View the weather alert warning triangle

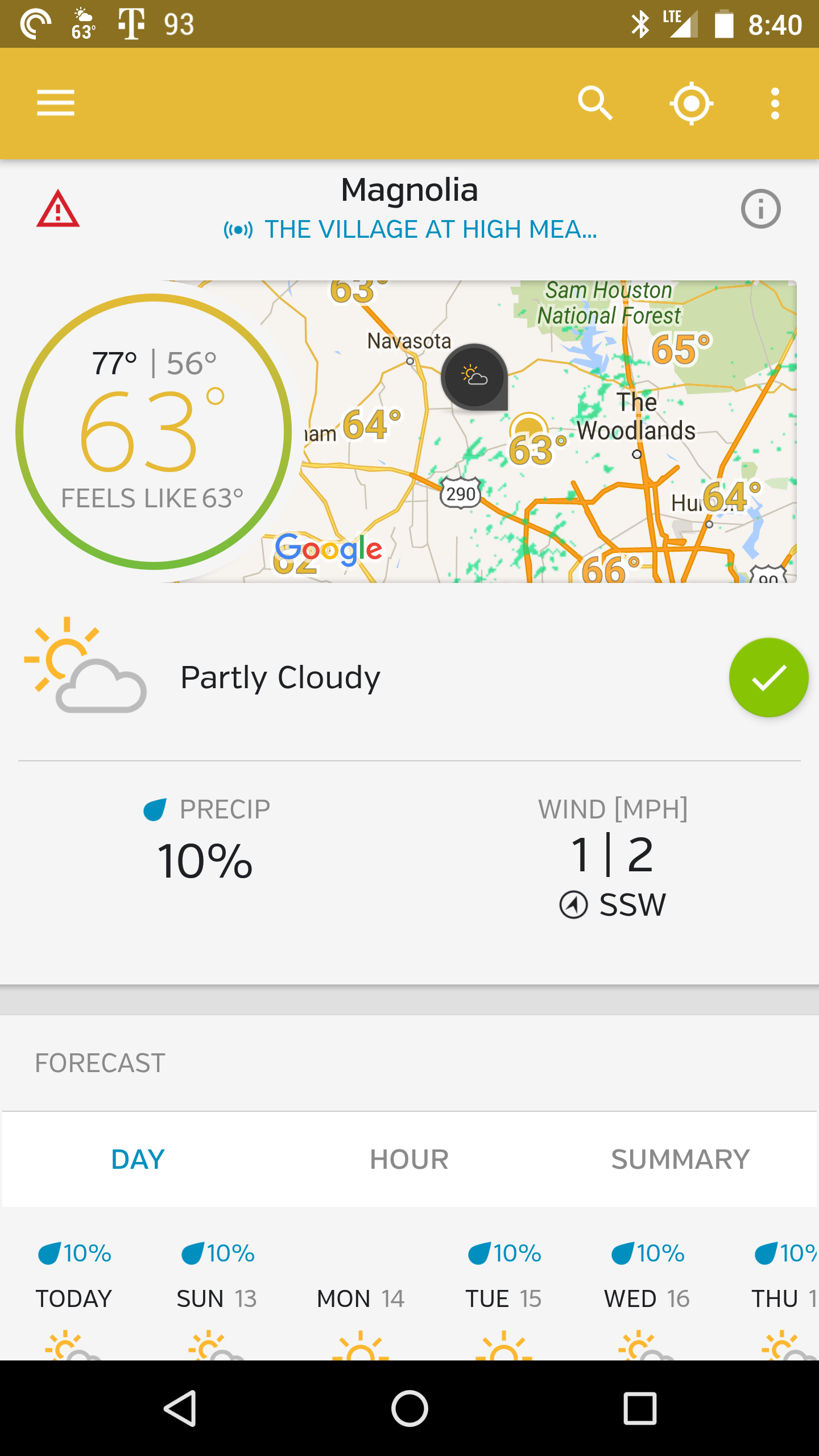coord(58,209)
